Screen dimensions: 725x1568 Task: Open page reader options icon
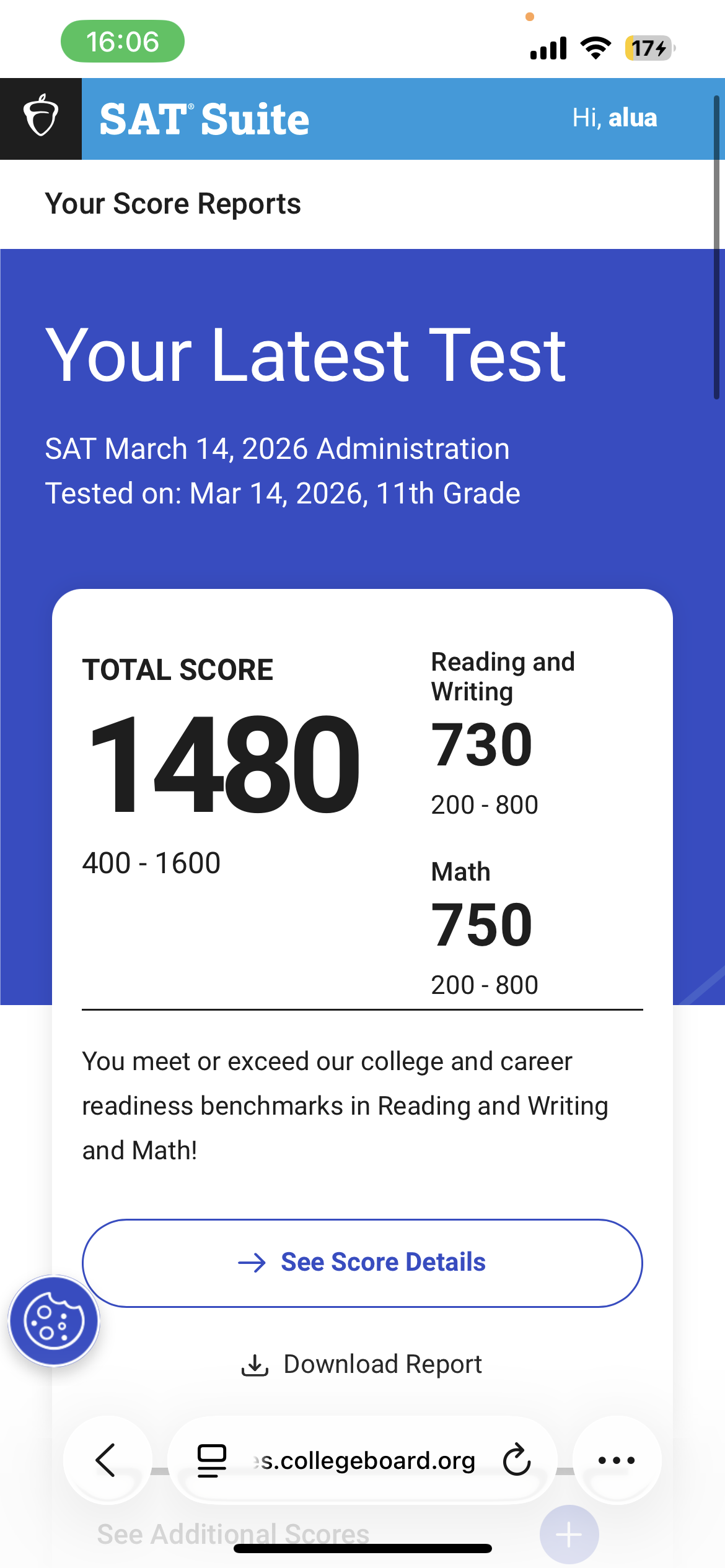[212, 1460]
